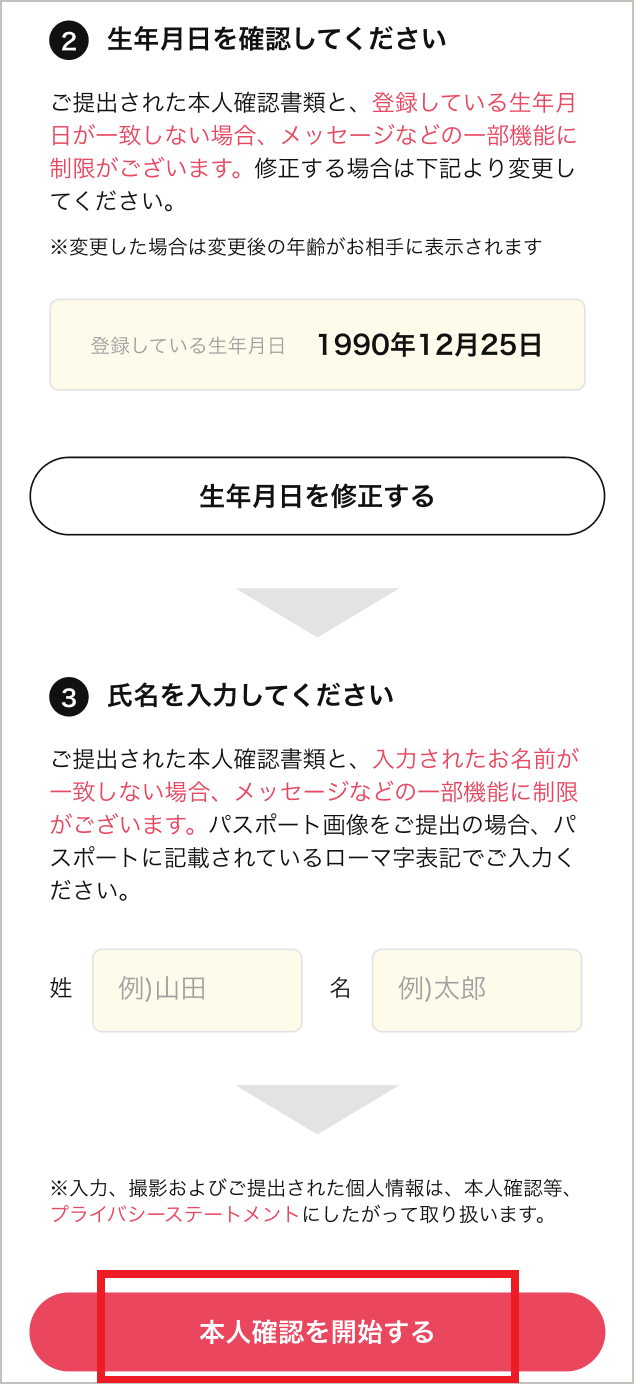Open the プライバシーステートメント link
Viewport: 634px width, 1384px height.
175,1215
